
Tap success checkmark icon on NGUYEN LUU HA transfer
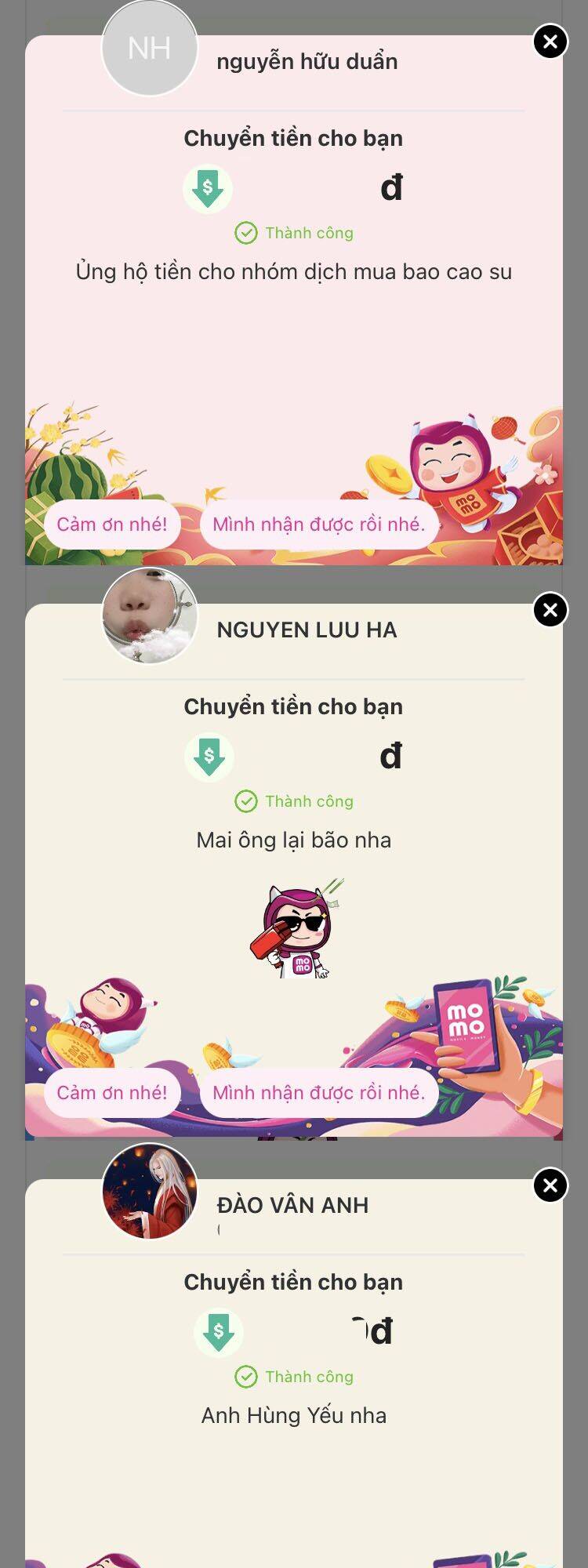coord(246,800)
